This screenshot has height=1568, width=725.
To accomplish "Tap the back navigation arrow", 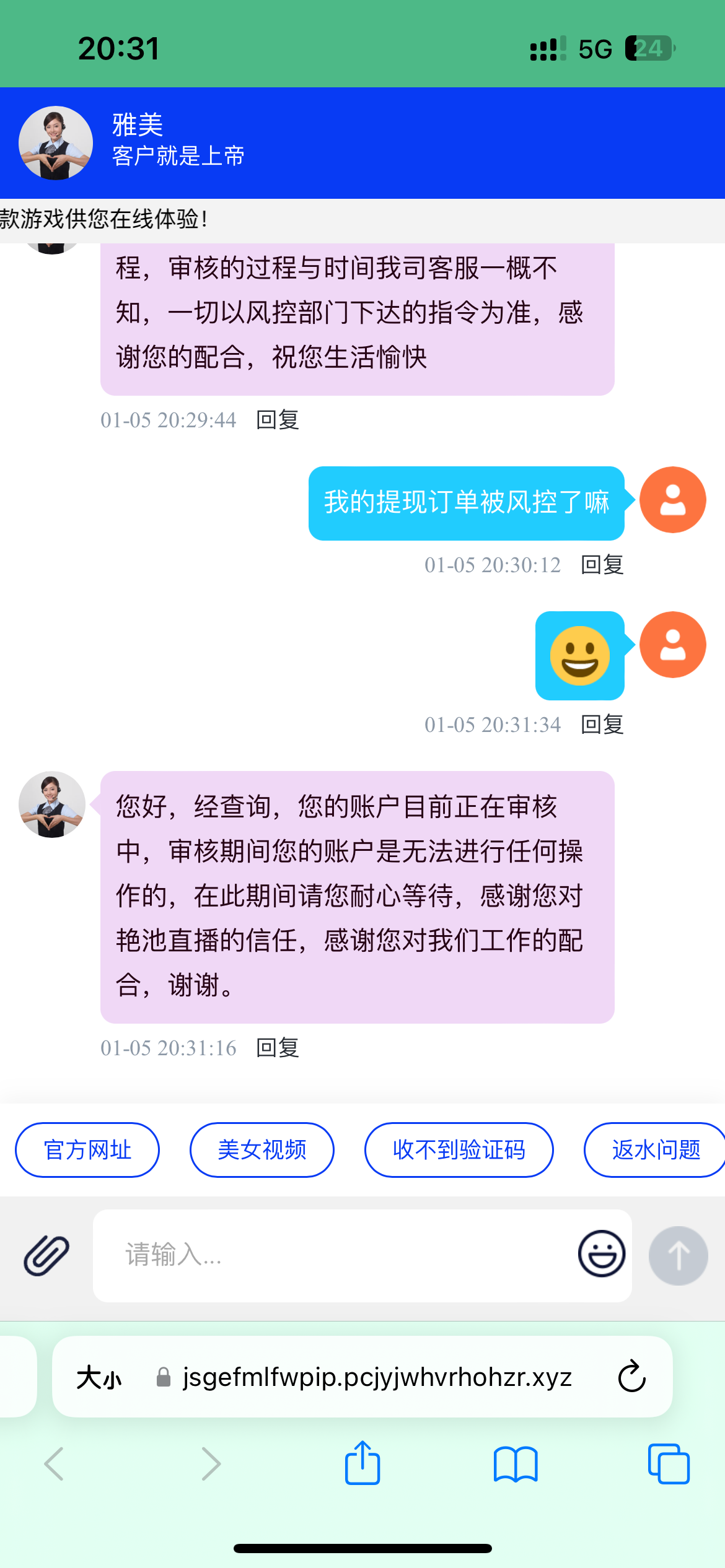I will point(55,1464).
